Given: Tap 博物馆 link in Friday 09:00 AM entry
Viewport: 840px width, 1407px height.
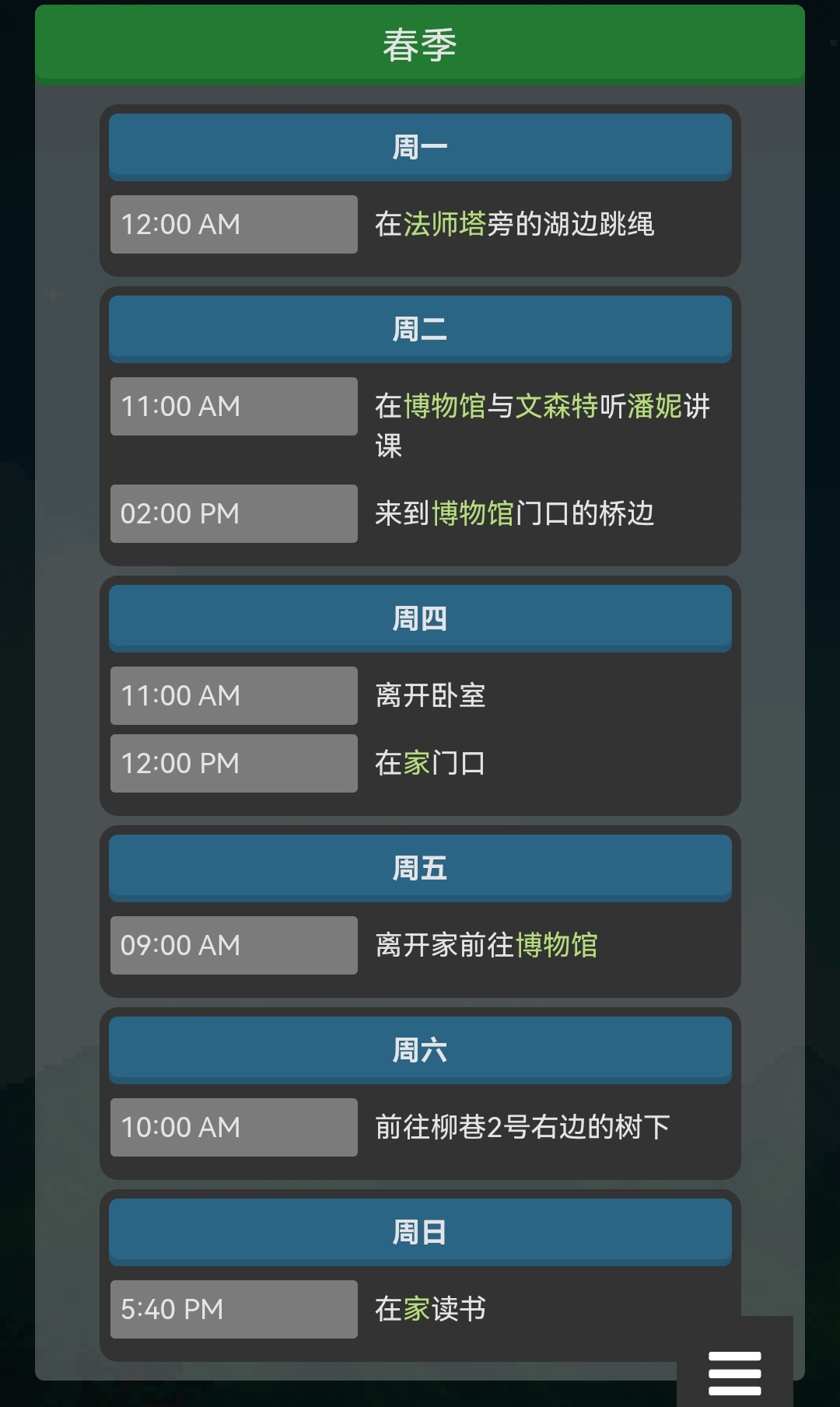Looking at the screenshot, I should pyautogui.click(x=556, y=945).
